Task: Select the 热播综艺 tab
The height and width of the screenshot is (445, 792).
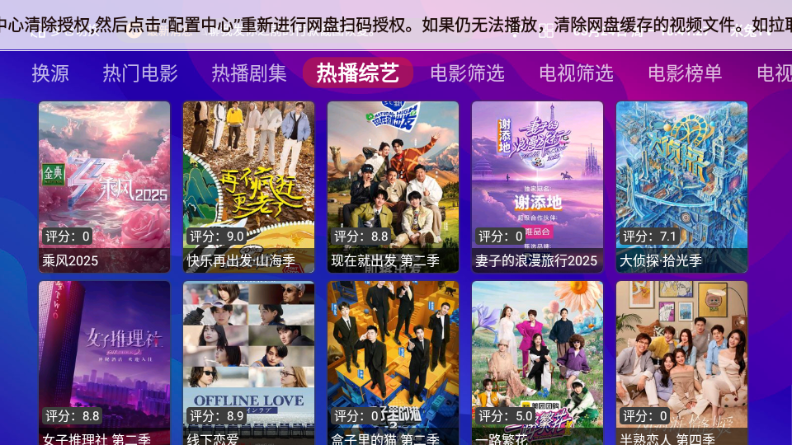Action: pos(357,73)
